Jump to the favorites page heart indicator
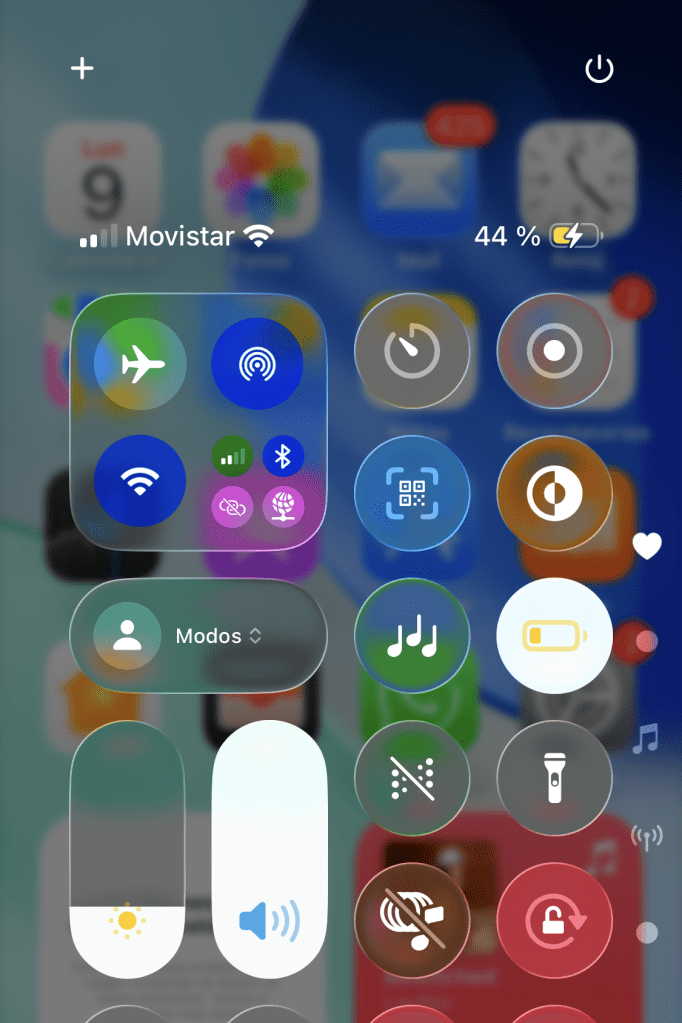Image resolution: width=682 pixels, height=1023 pixels. click(647, 546)
